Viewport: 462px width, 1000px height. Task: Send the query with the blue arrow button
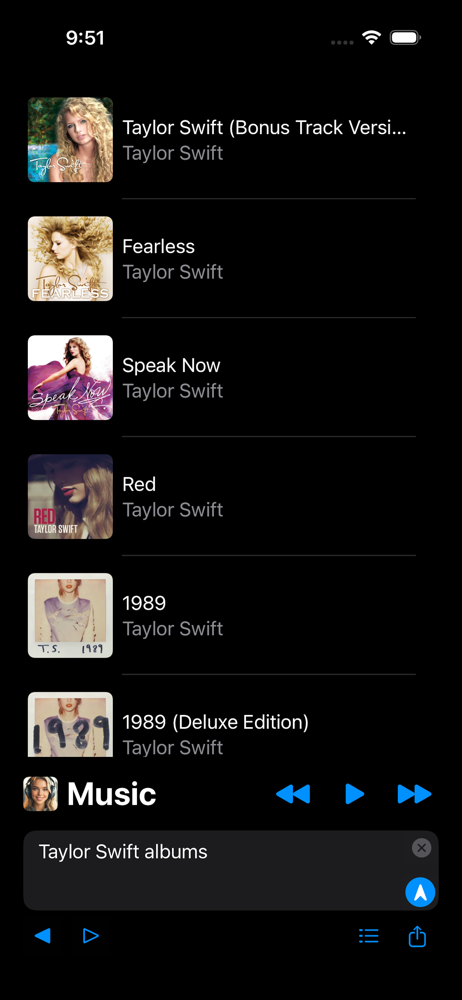point(420,892)
